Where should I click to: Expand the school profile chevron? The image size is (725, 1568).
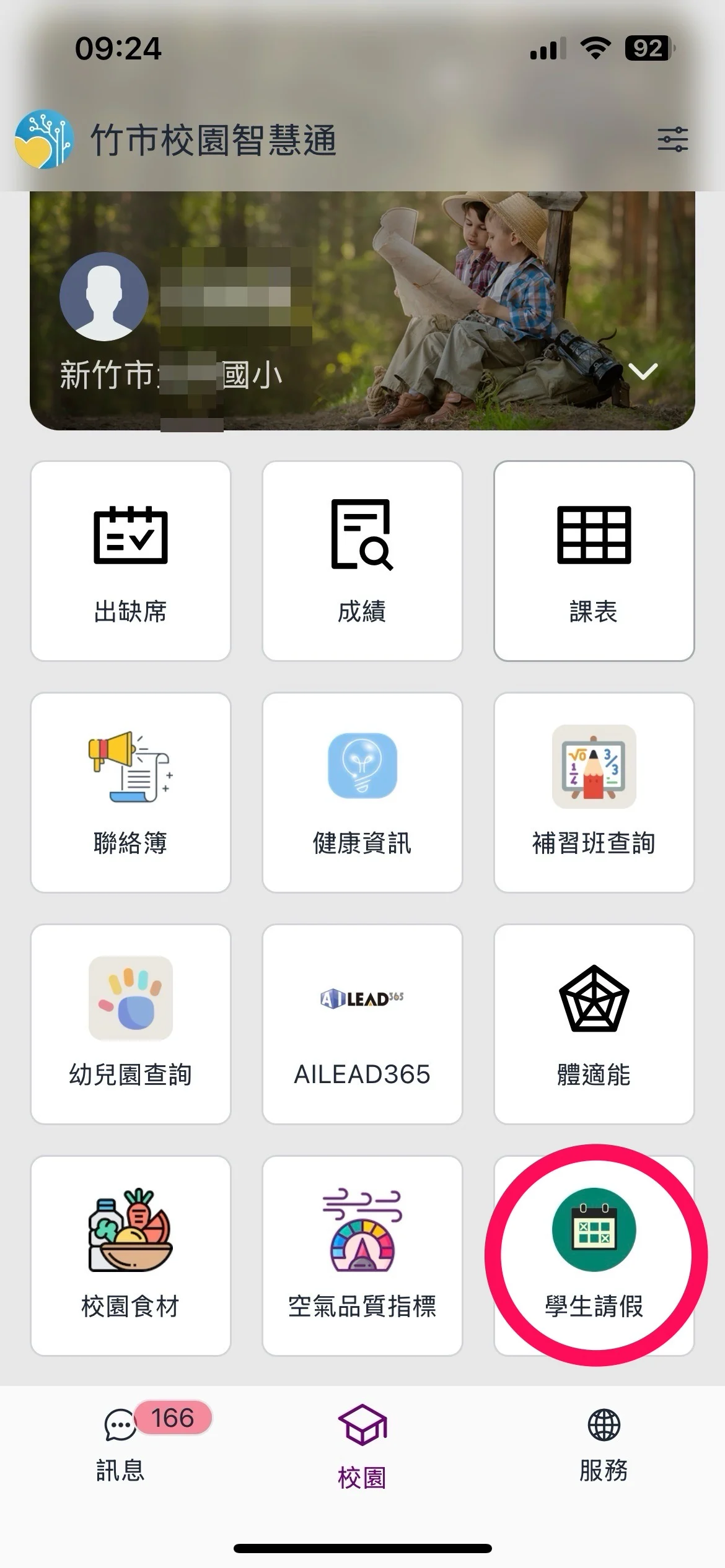643,371
